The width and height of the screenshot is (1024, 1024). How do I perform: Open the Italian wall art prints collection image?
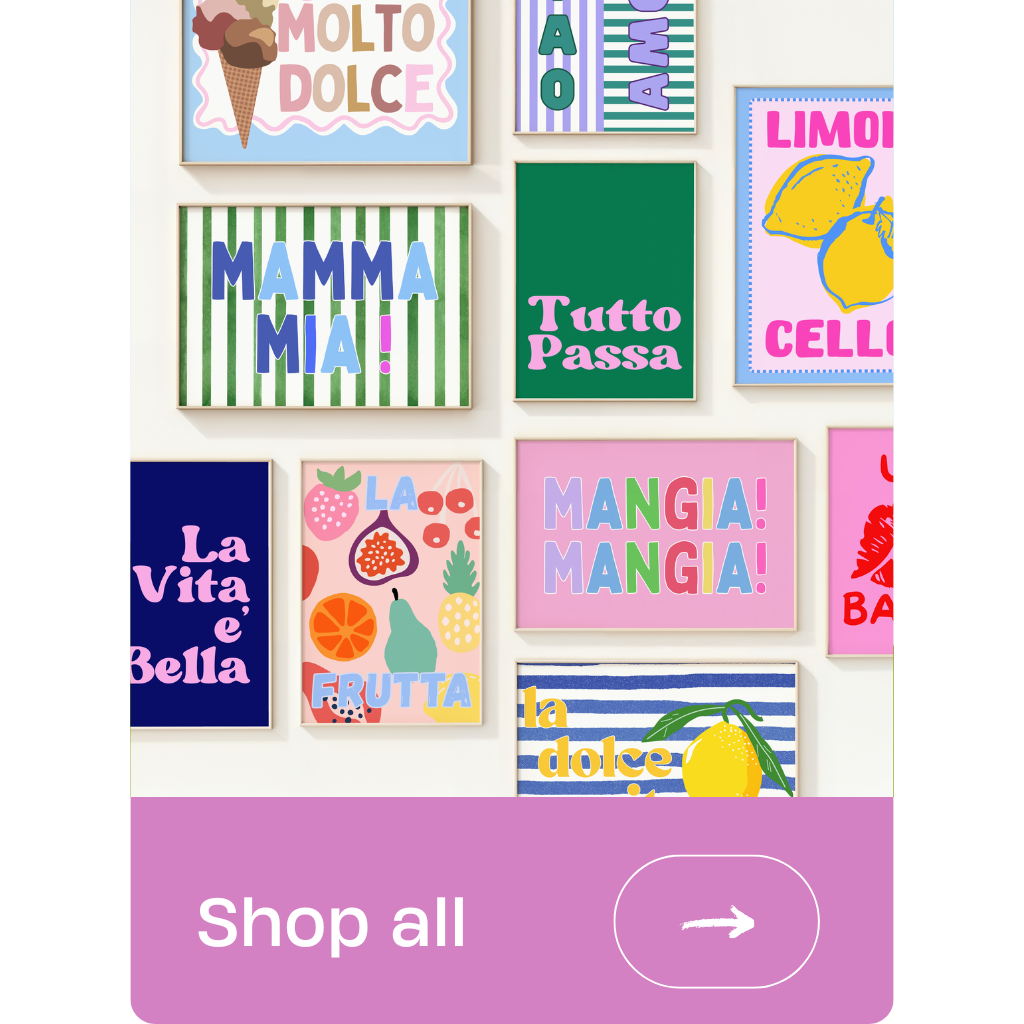[512, 400]
